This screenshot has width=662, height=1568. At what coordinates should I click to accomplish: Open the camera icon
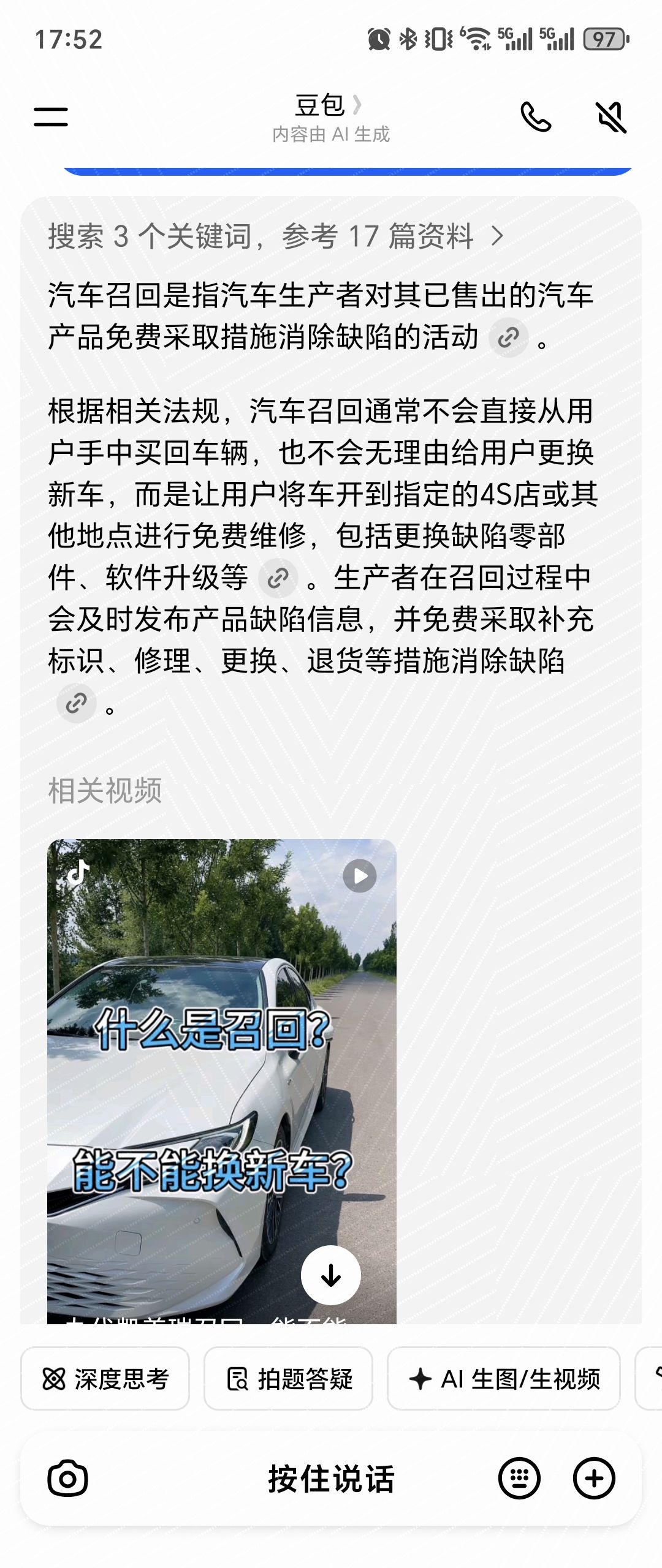point(67,1479)
